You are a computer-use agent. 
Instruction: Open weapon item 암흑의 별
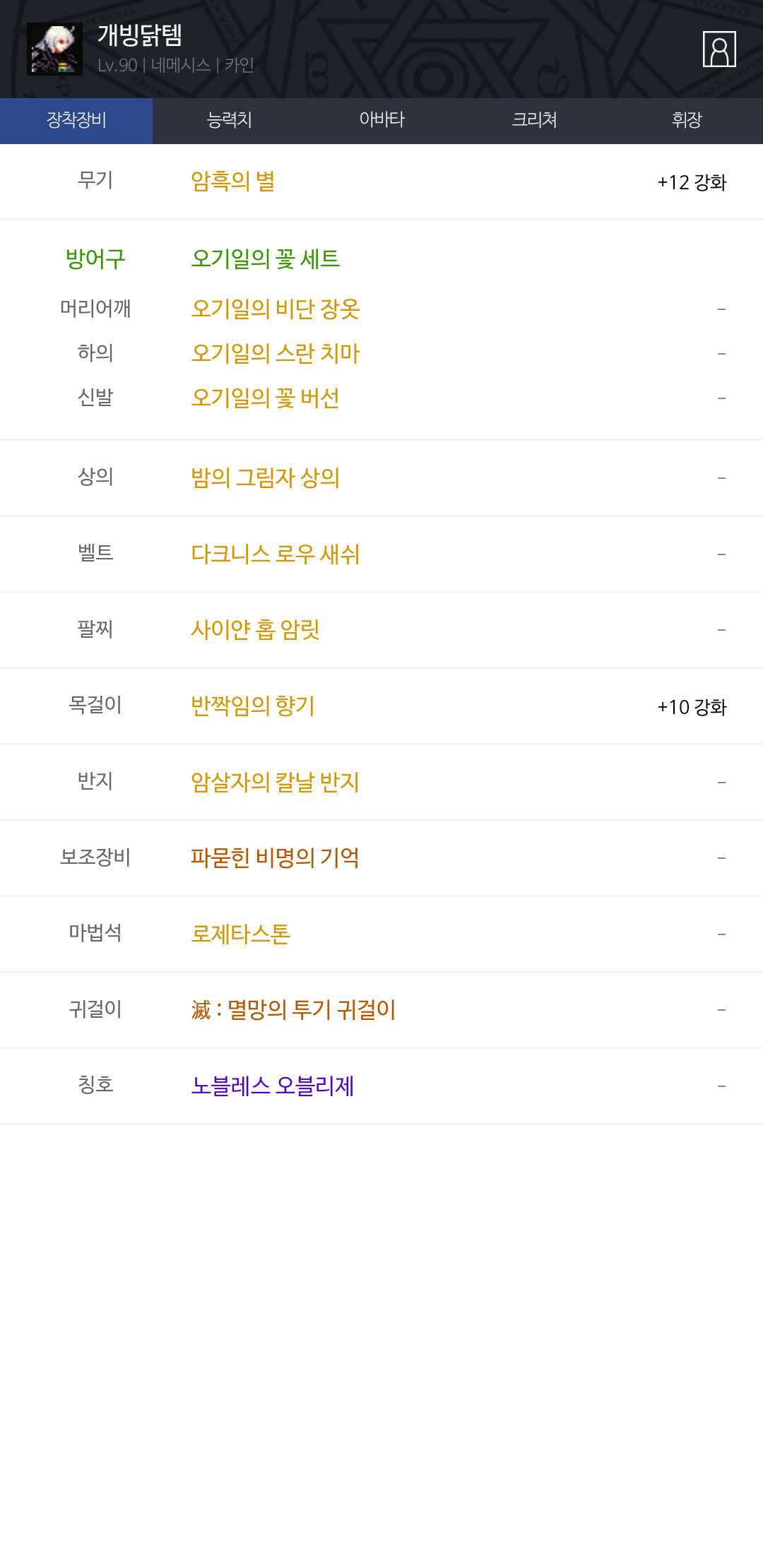[x=232, y=182]
